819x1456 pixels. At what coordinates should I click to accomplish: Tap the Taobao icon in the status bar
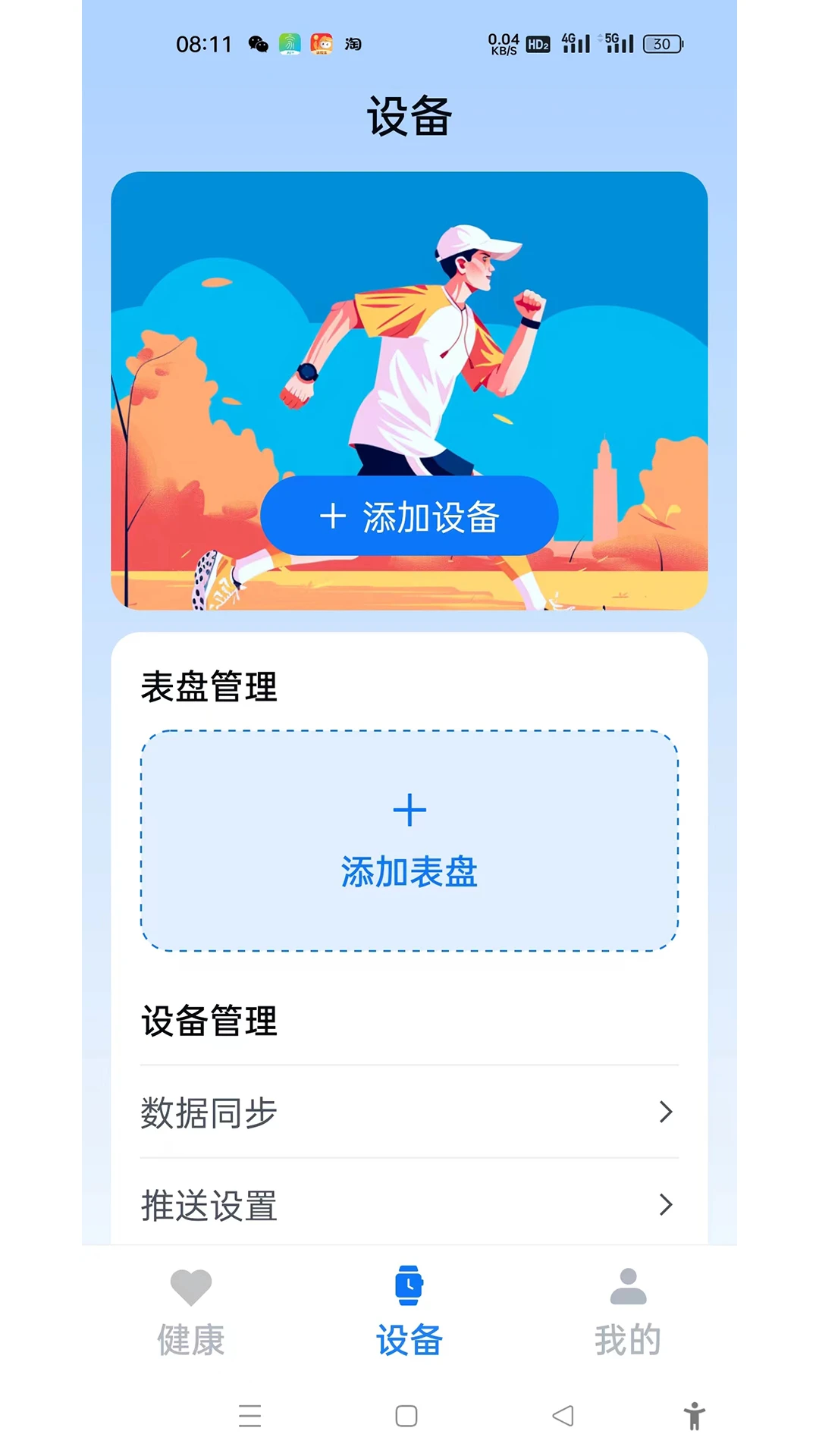[353, 44]
